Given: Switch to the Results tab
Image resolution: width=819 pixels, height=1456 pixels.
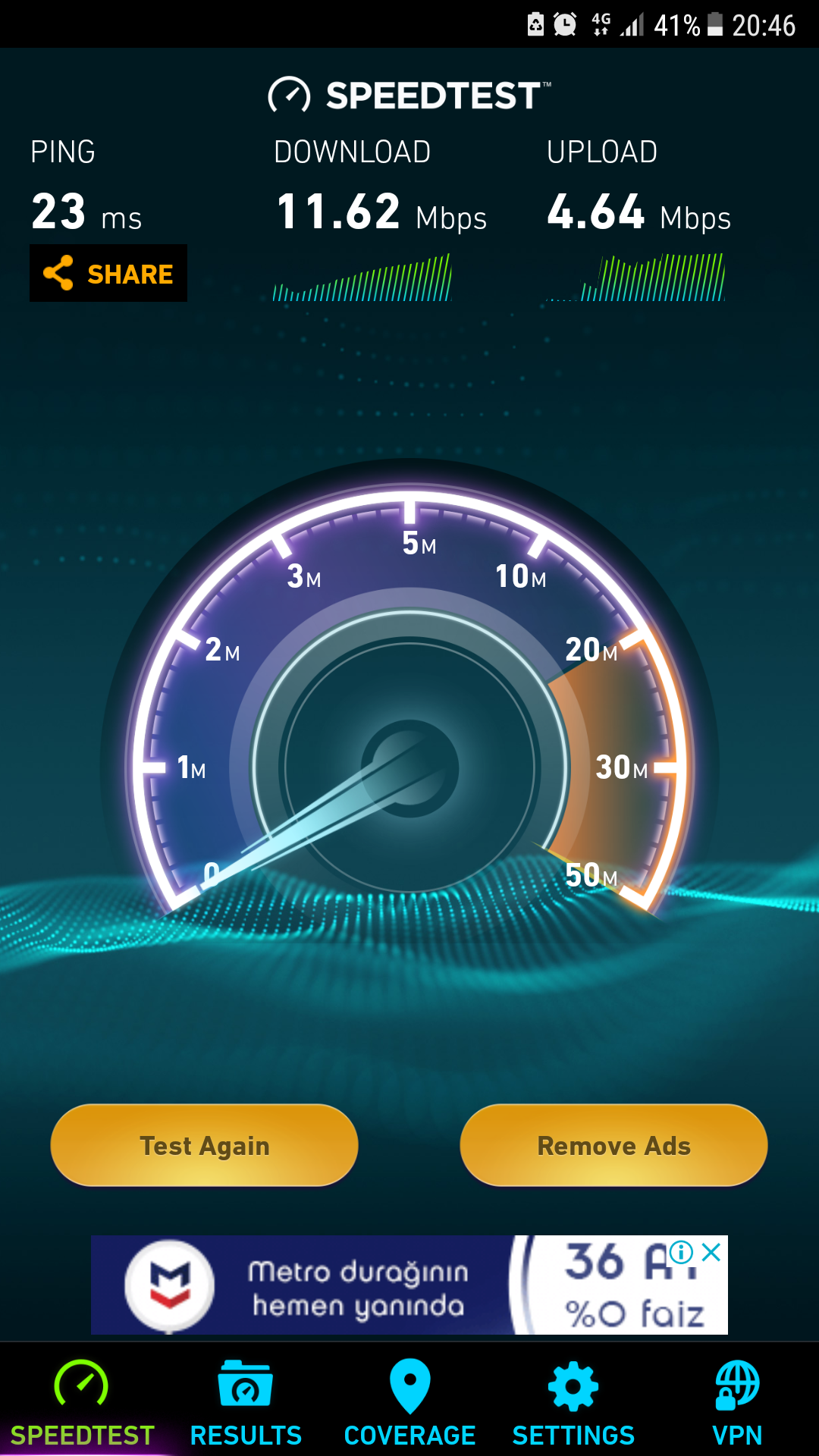Looking at the screenshot, I should (246, 1403).
